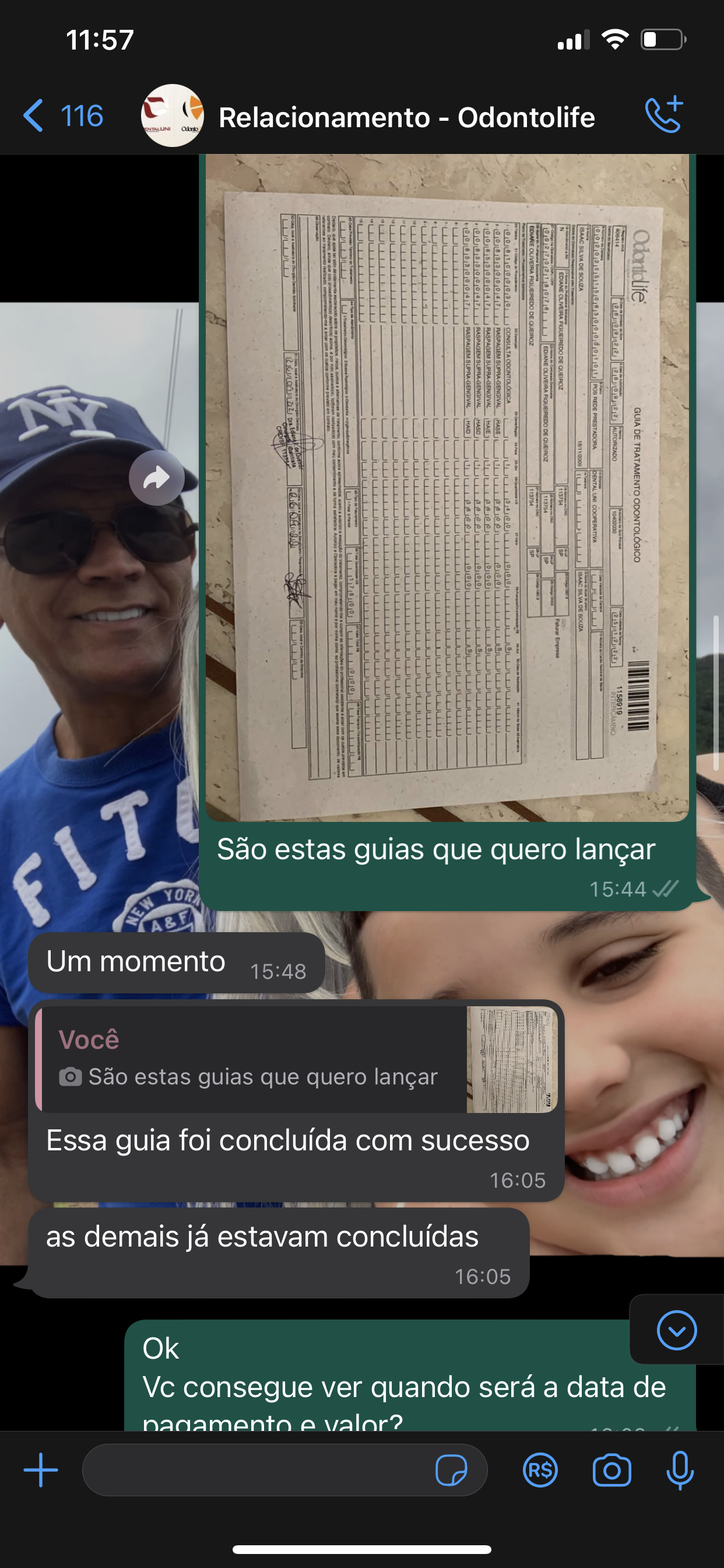
Task: Open the sent dental form photo
Action: click(447, 487)
